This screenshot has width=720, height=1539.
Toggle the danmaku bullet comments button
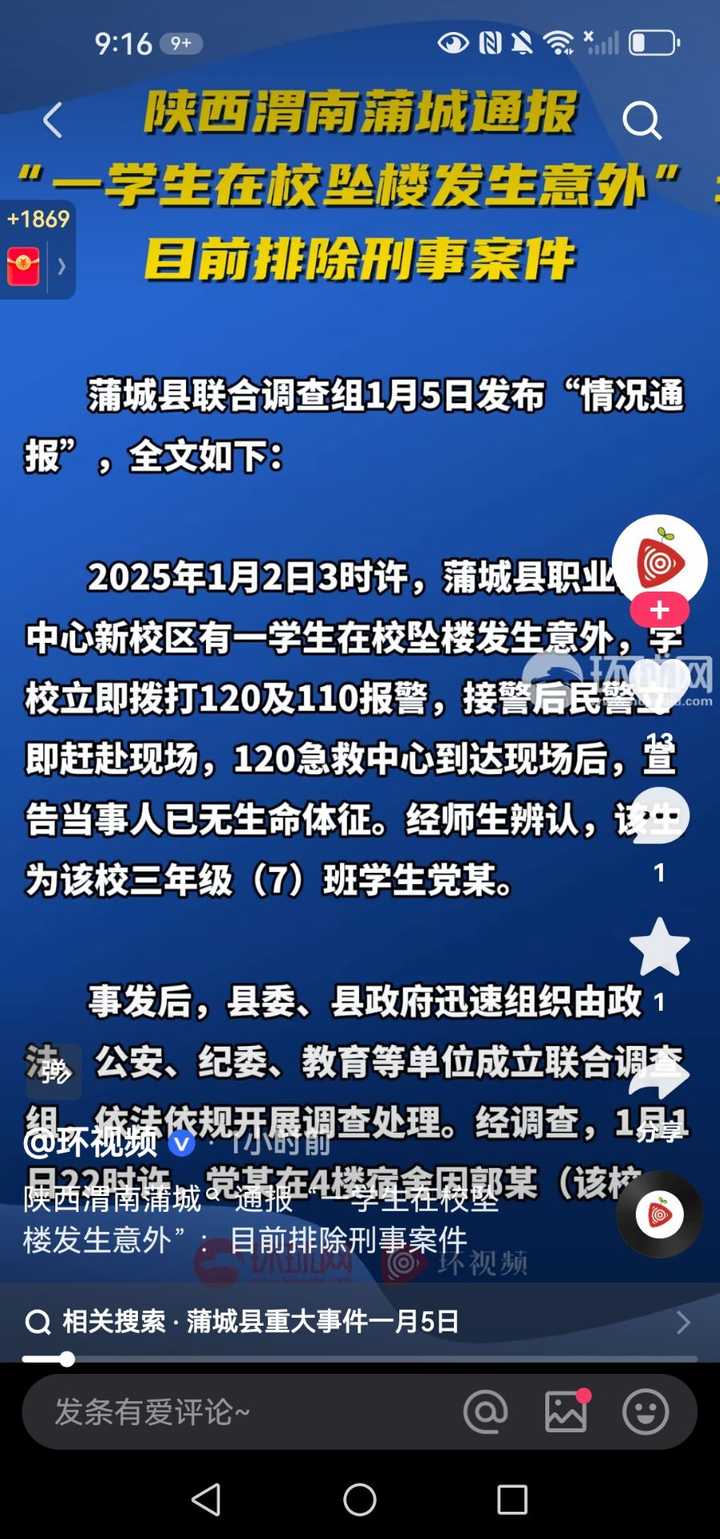click(55, 1073)
